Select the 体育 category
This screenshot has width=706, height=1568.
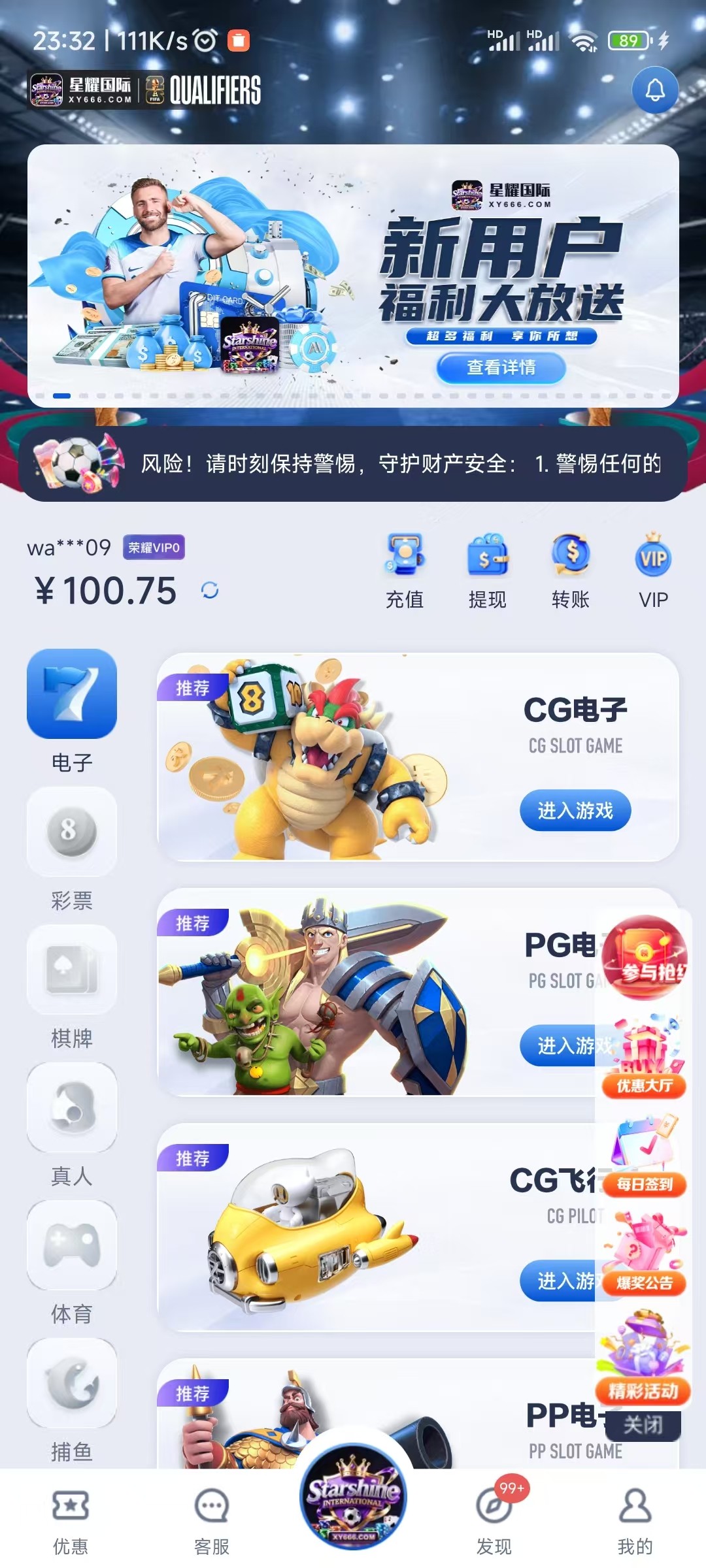click(72, 1261)
